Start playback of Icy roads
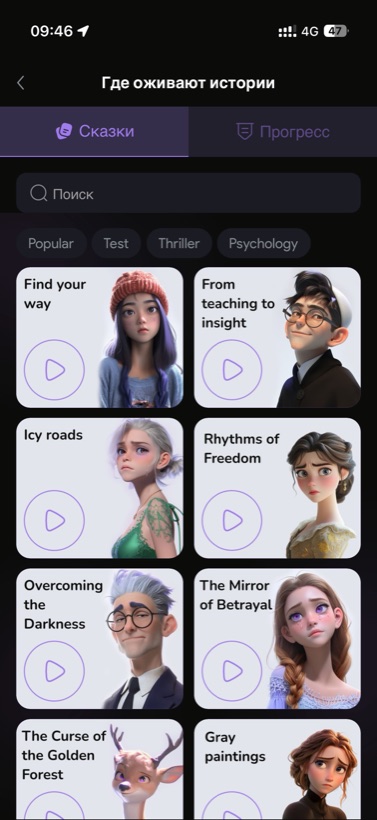377x820 pixels. pyautogui.click(x=54, y=520)
